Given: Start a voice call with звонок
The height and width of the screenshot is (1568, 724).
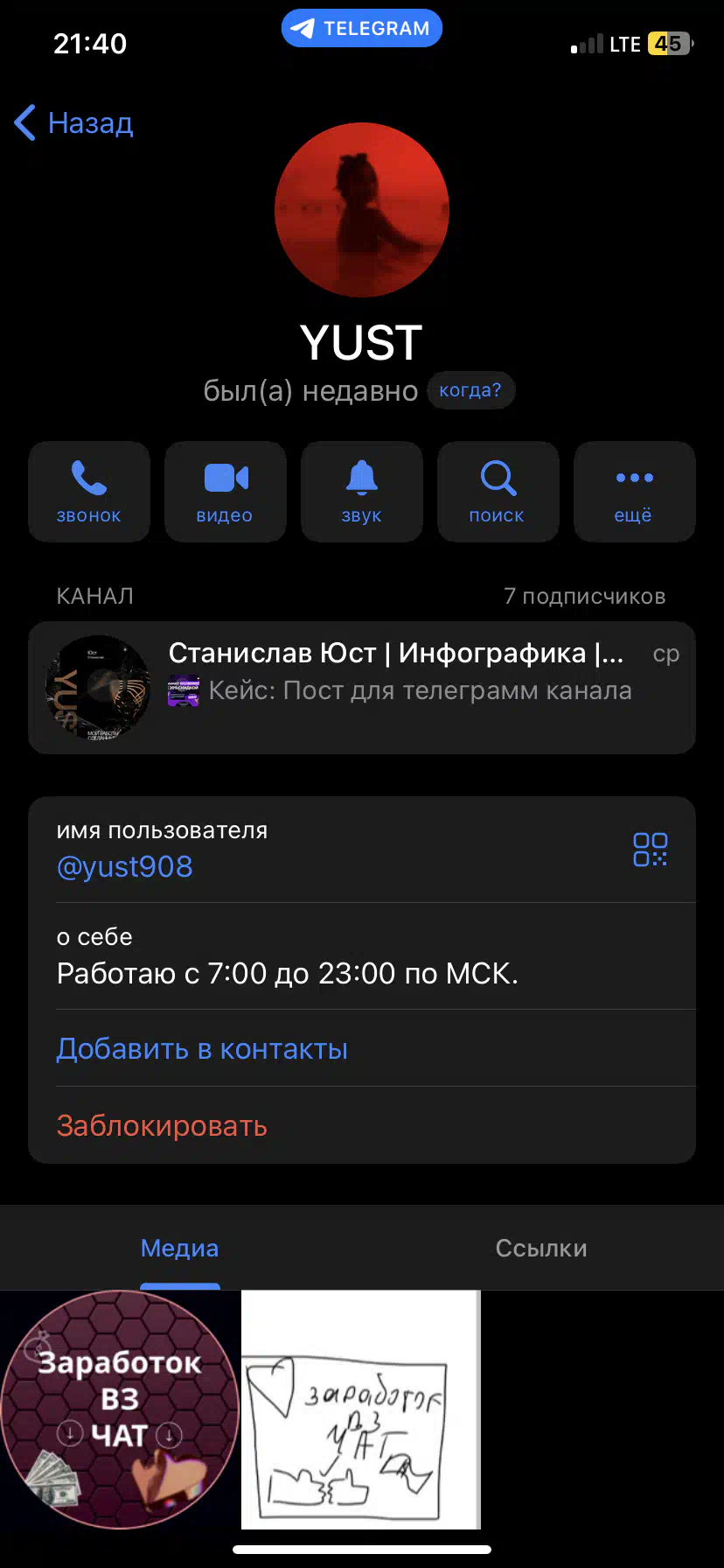Looking at the screenshot, I should [89, 492].
